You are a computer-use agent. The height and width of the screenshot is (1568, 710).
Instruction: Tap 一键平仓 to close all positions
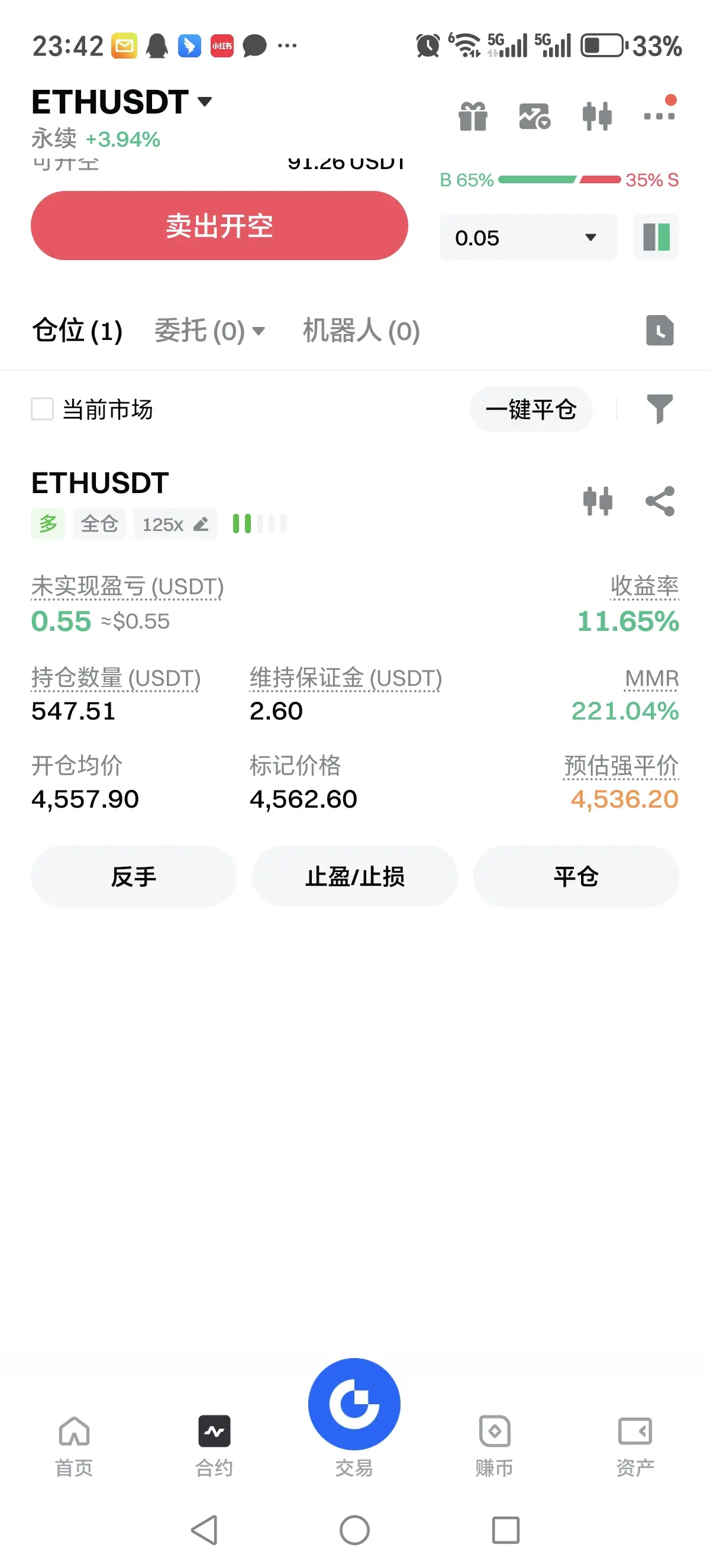click(x=531, y=409)
